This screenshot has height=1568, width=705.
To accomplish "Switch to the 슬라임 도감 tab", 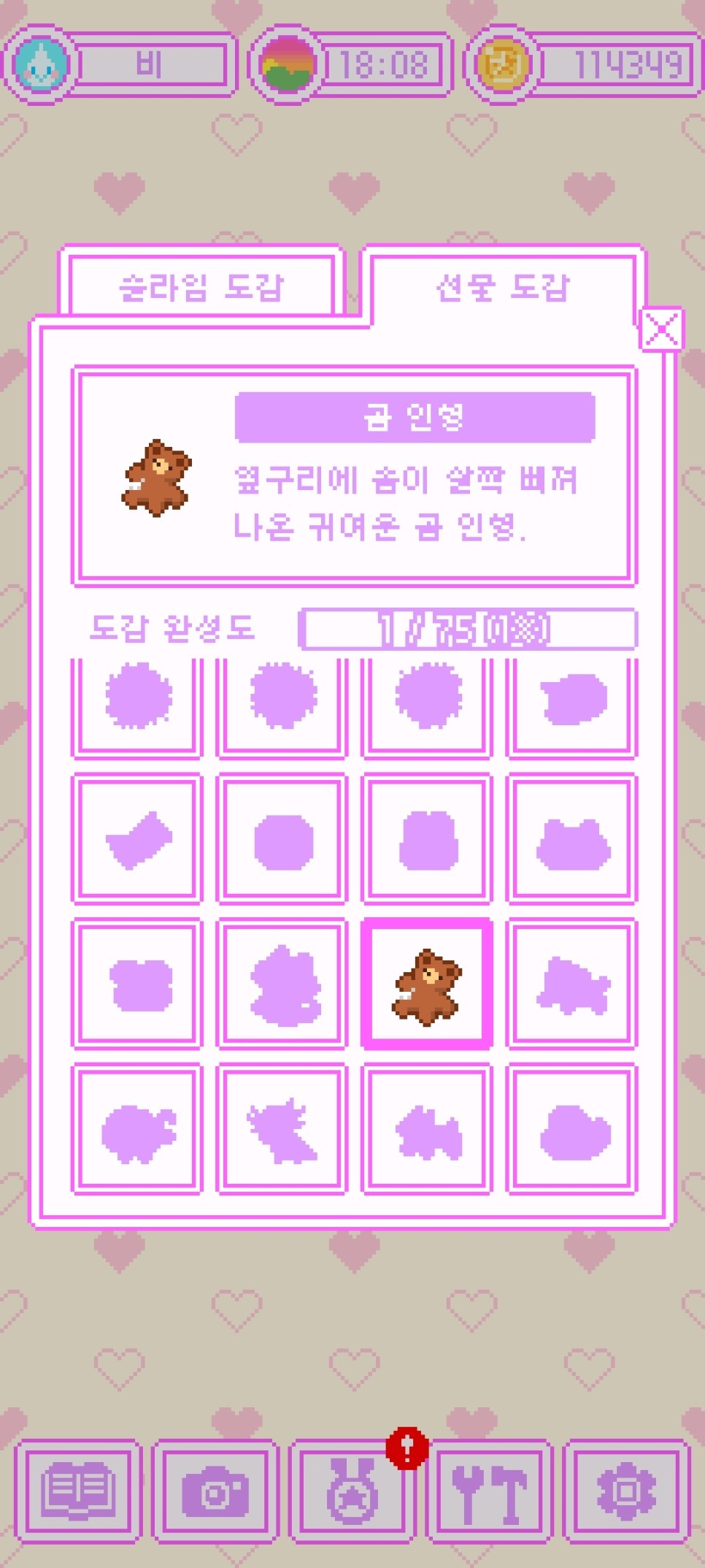I will 201,286.
